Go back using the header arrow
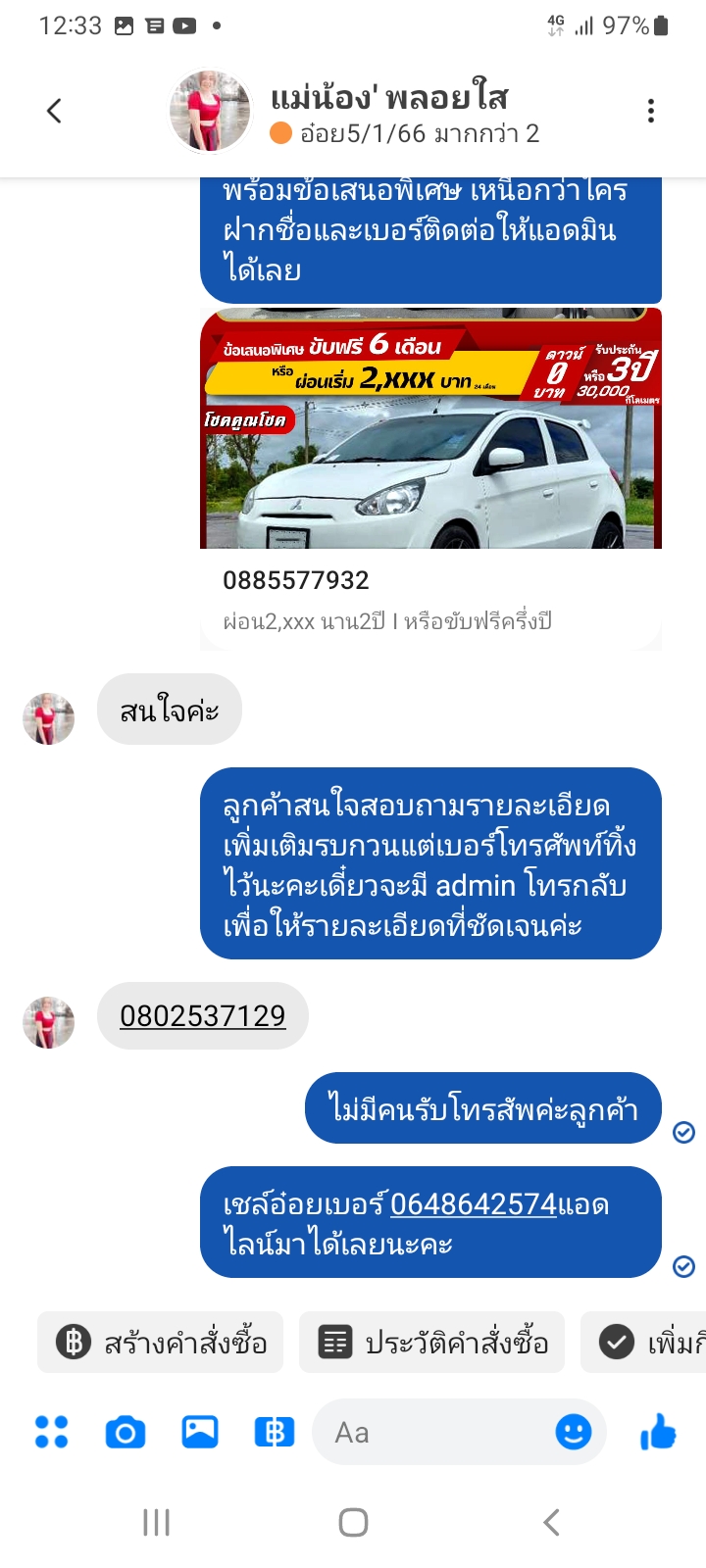The height and width of the screenshot is (1568, 706). 54,111
